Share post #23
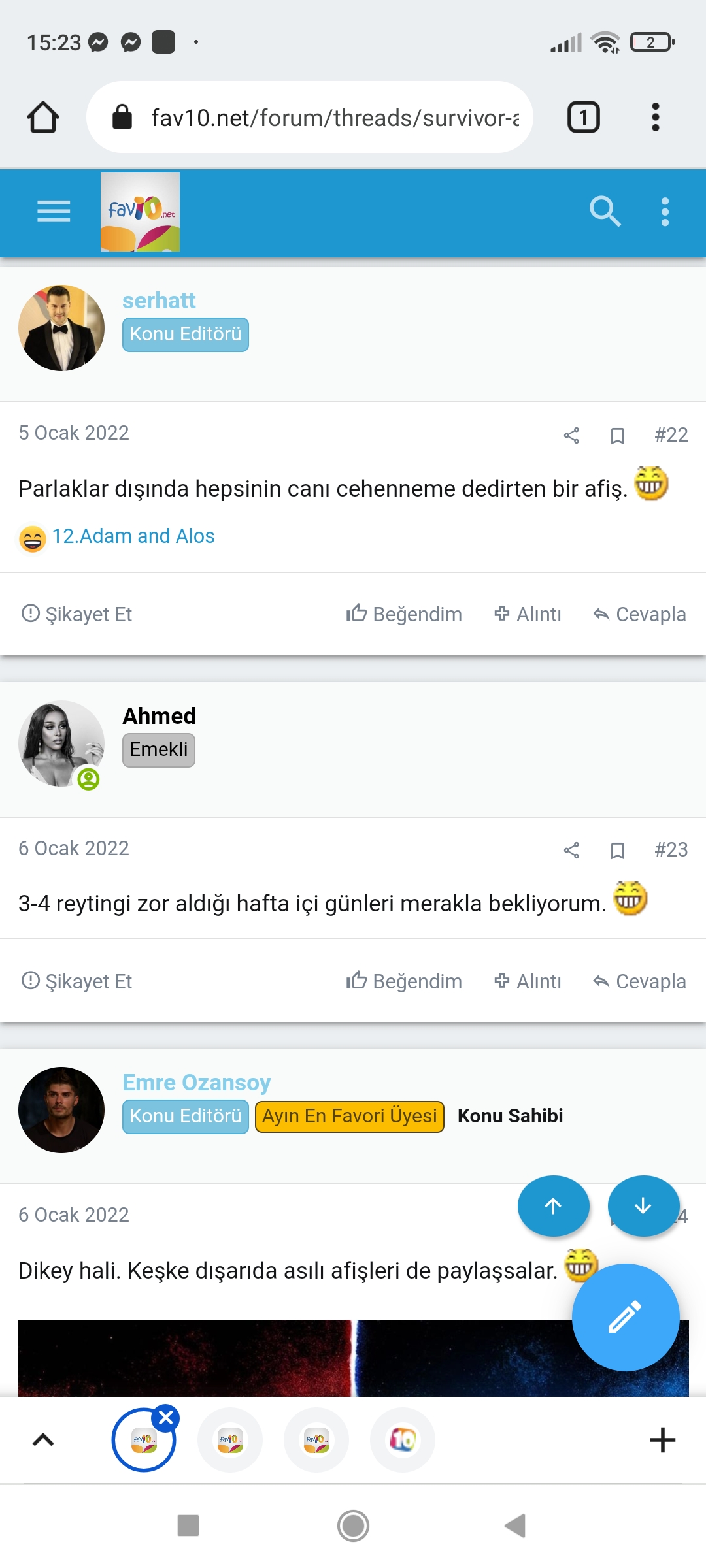The image size is (706, 1568). coord(571,850)
